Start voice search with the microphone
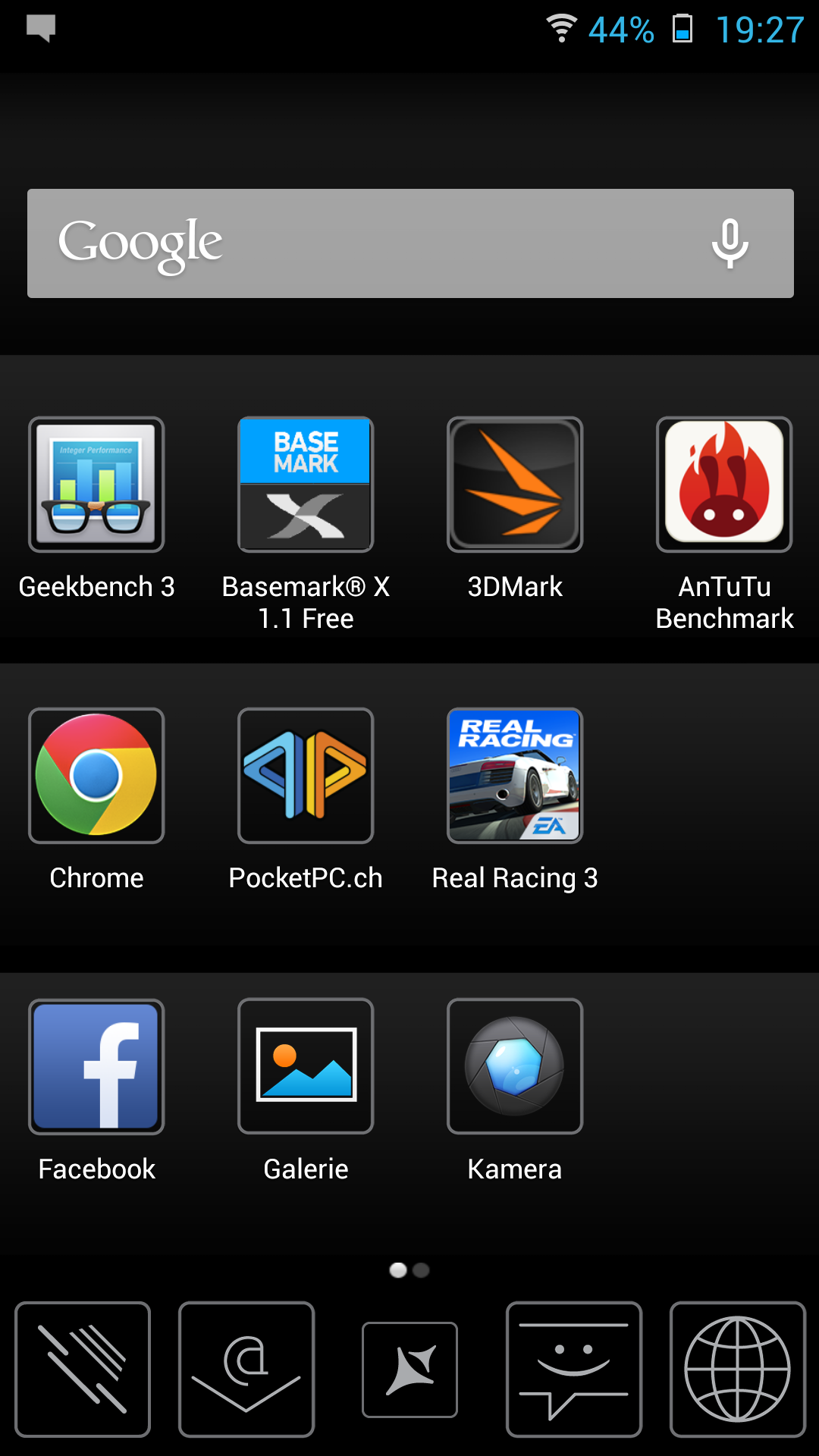819x1456 pixels. click(x=730, y=243)
